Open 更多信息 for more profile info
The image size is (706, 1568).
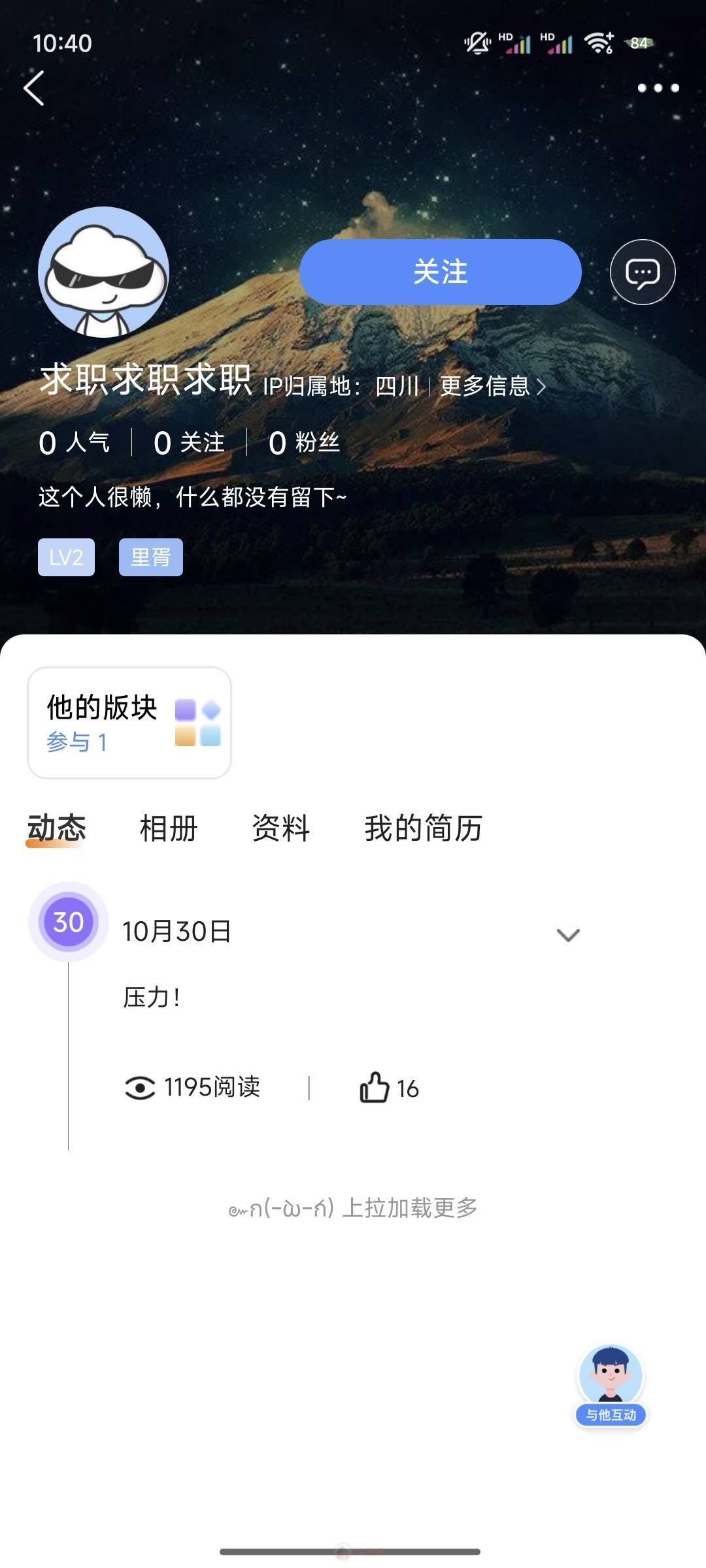point(492,386)
